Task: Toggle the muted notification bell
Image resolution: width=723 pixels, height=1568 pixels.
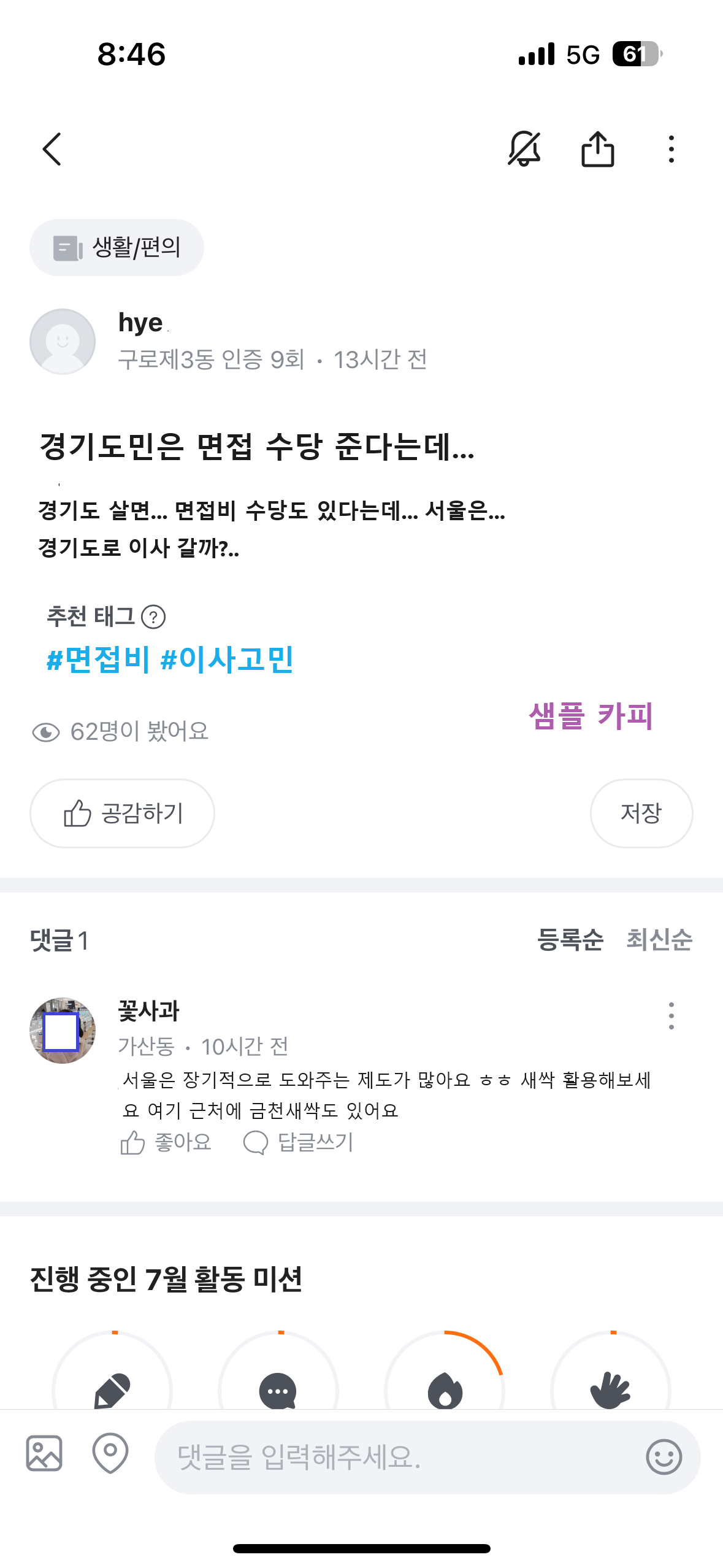Action: (524, 149)
